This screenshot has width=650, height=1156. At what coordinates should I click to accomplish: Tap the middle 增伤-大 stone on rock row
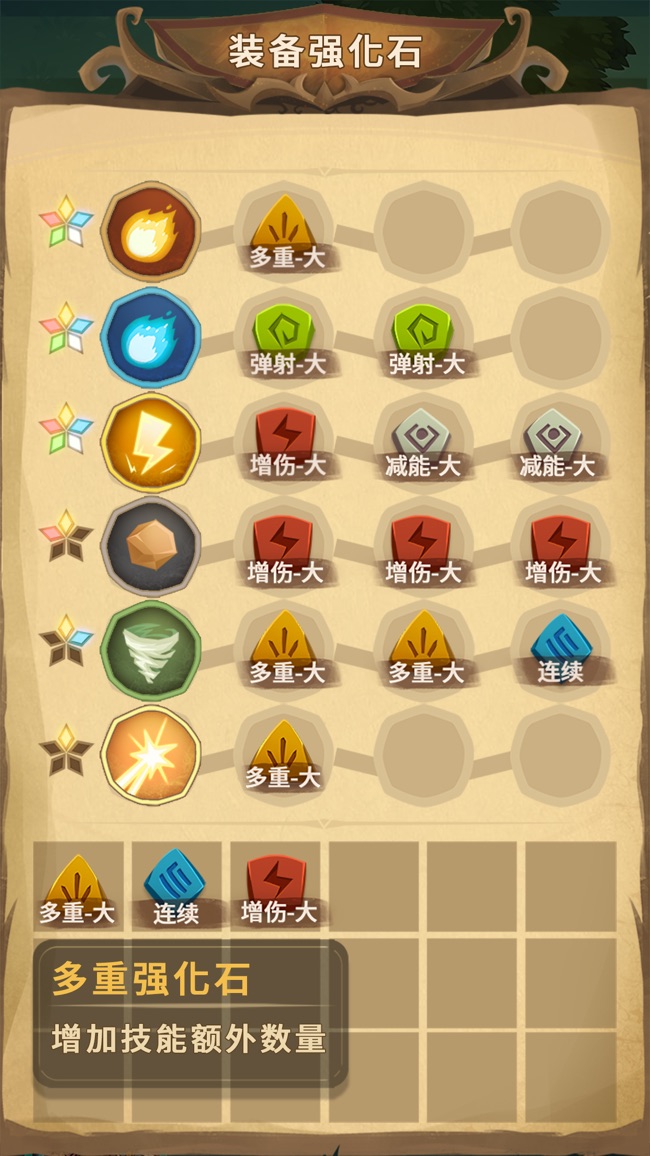tap(422, 546)
